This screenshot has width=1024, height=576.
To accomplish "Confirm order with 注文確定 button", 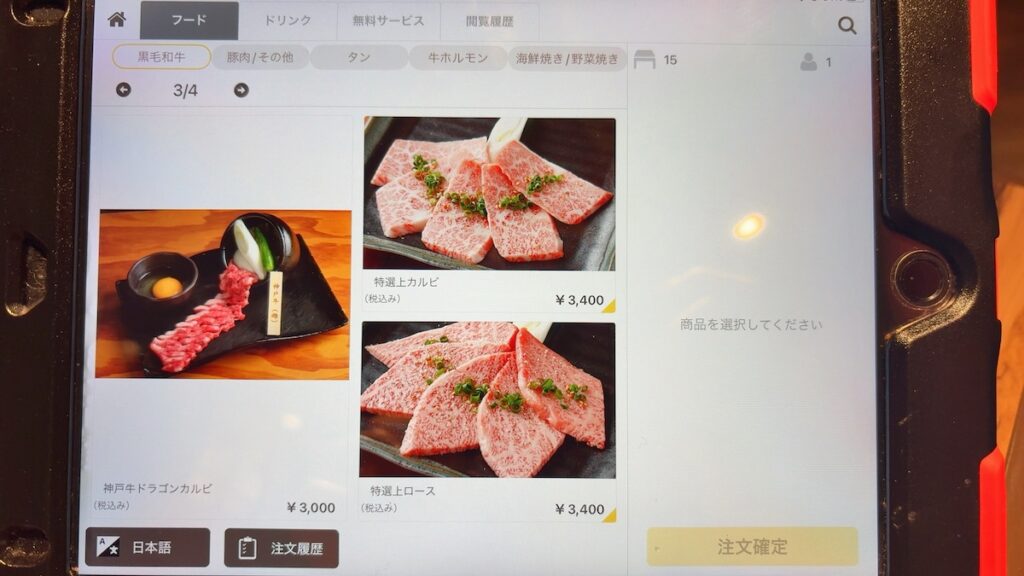I will (x=752, y=547).
